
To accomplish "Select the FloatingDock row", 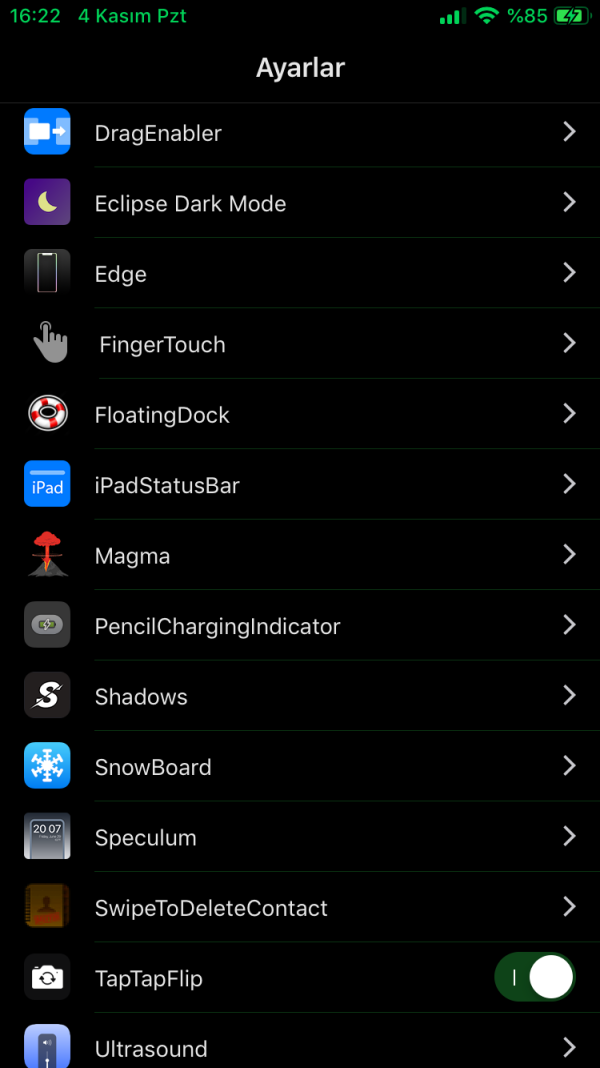I will pyautogui.click(x=300, y=415).
